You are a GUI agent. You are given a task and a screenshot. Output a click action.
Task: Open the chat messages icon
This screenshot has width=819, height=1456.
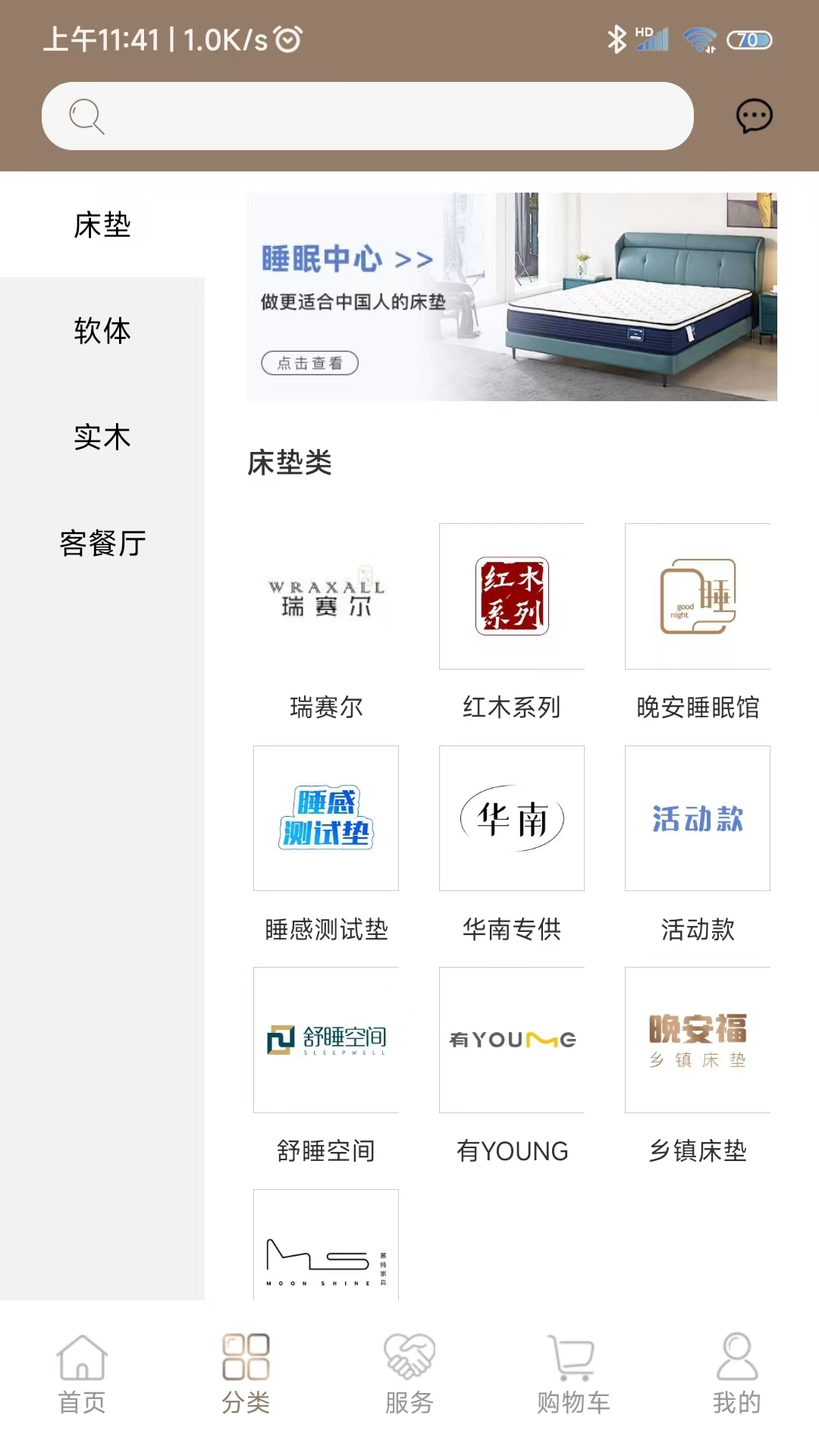point(754,116)
